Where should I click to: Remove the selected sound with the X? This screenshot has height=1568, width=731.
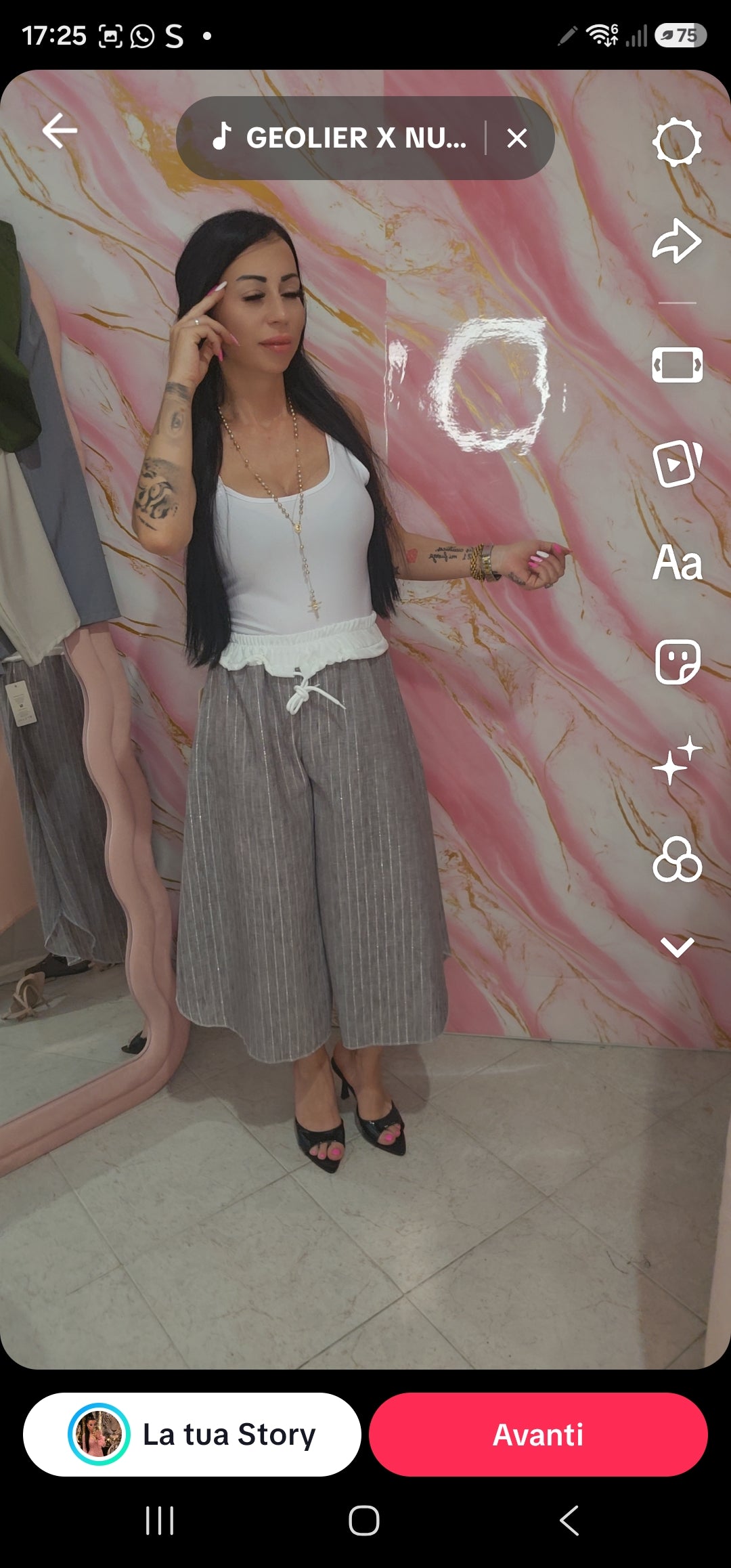(517, 138)
